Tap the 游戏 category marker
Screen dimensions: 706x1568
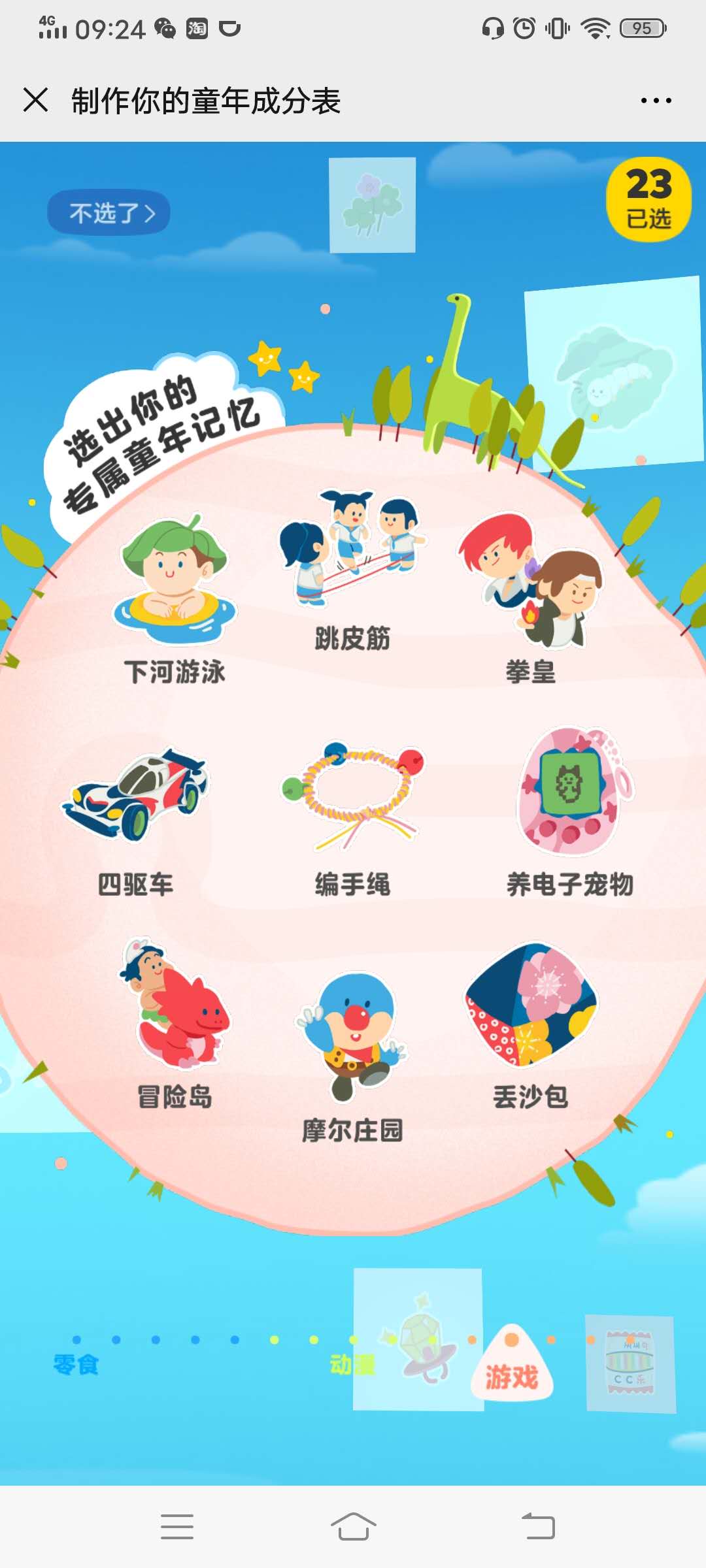click(512, 1369)
